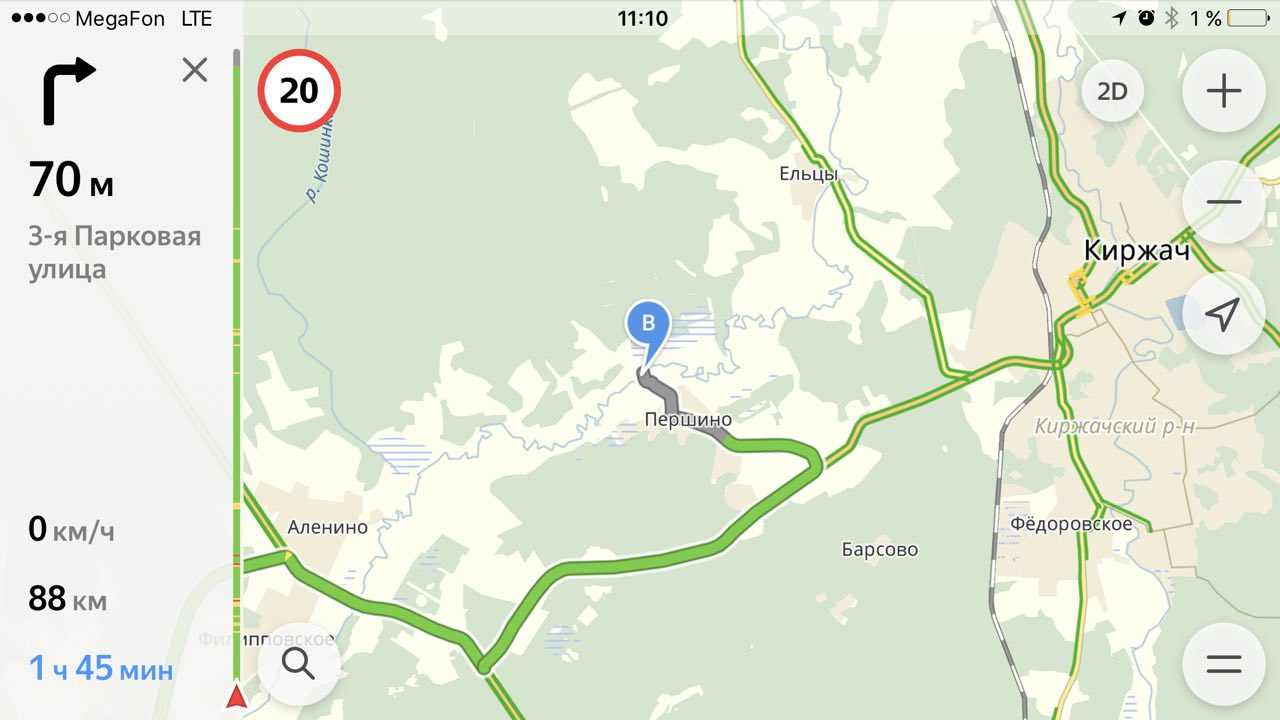This screenshot has height=720, width=1280.
Task: Zoom in with the plus button
Action: 1223,91
